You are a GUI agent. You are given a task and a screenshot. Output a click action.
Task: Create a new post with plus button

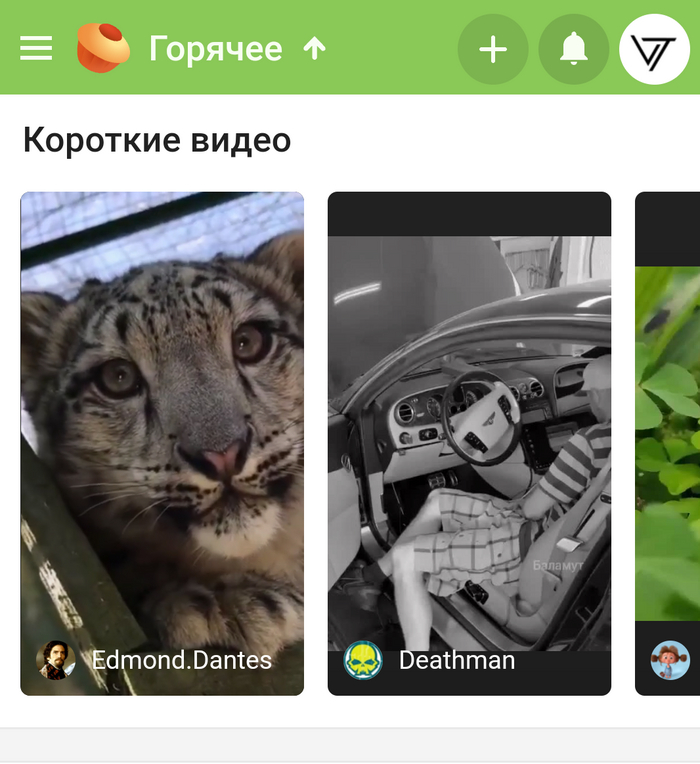click(x=493, y=48)
